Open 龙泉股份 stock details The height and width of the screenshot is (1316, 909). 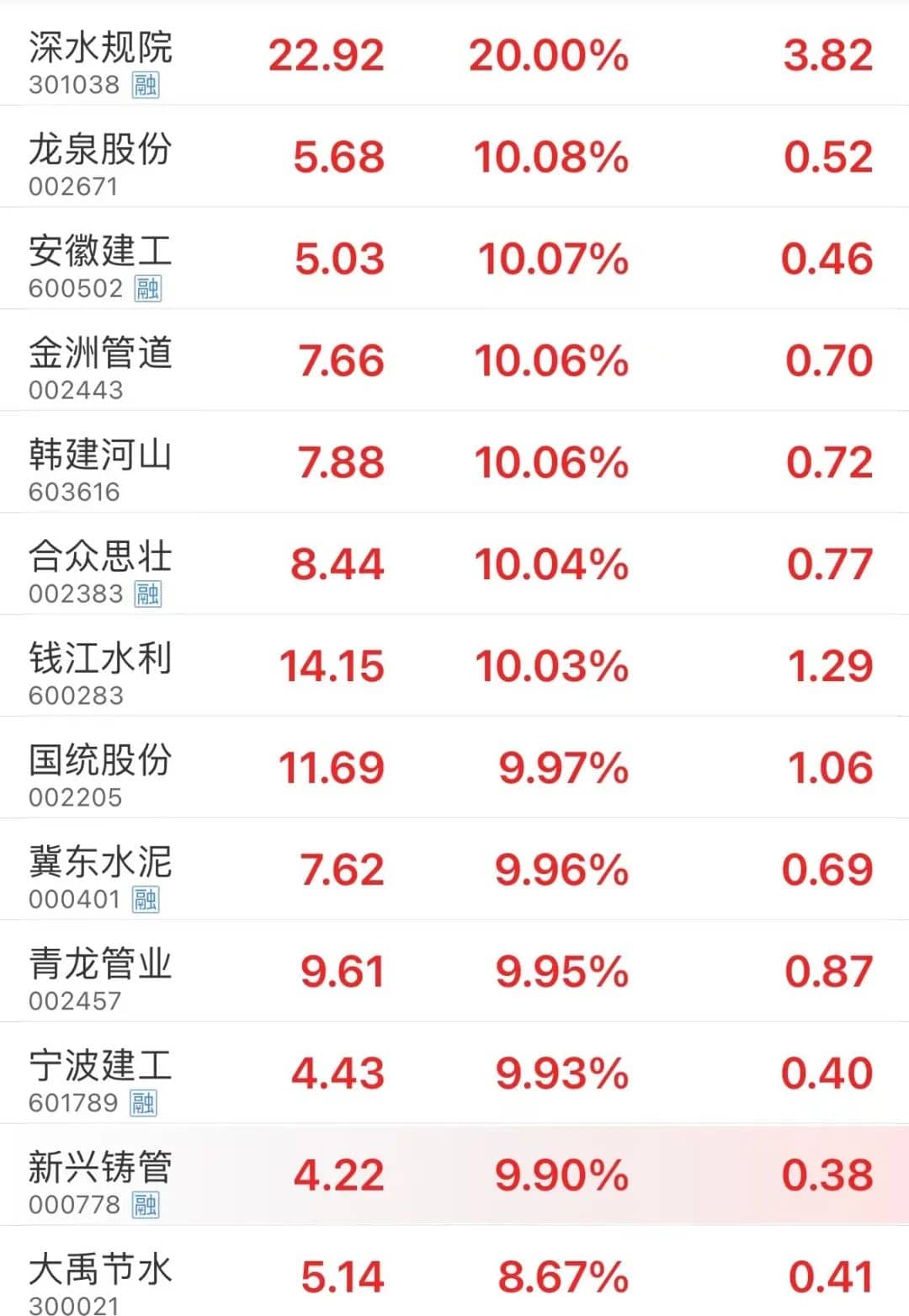(101, 150)
